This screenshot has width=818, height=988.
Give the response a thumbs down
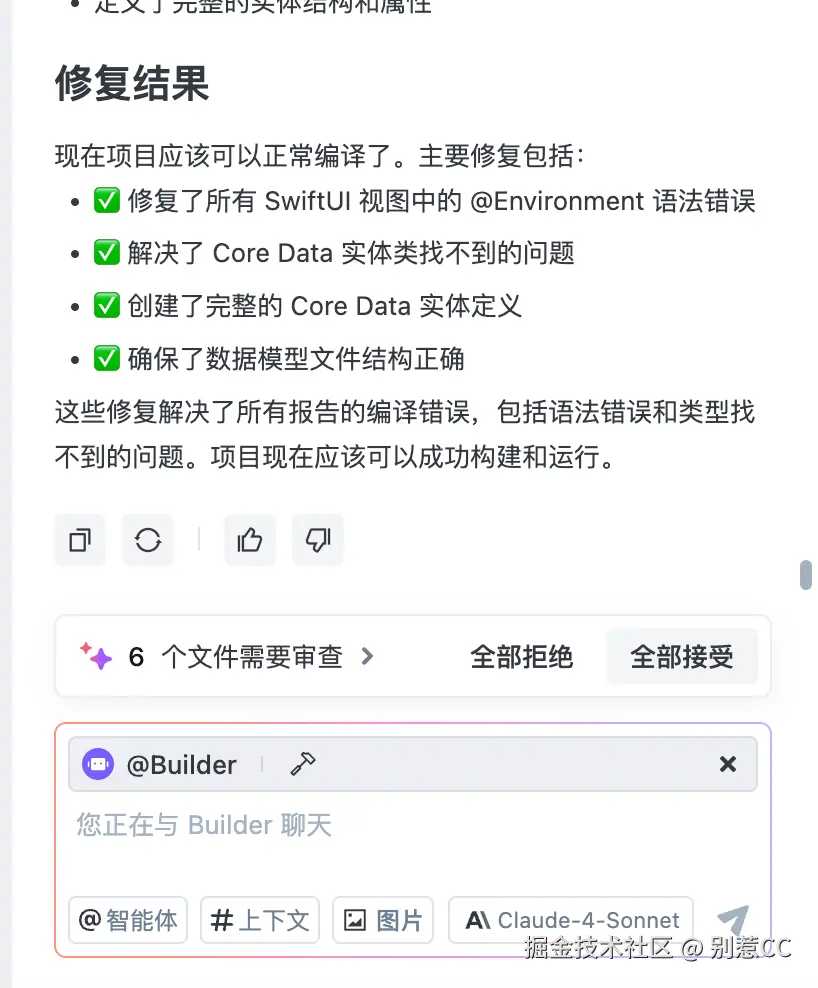318,541
